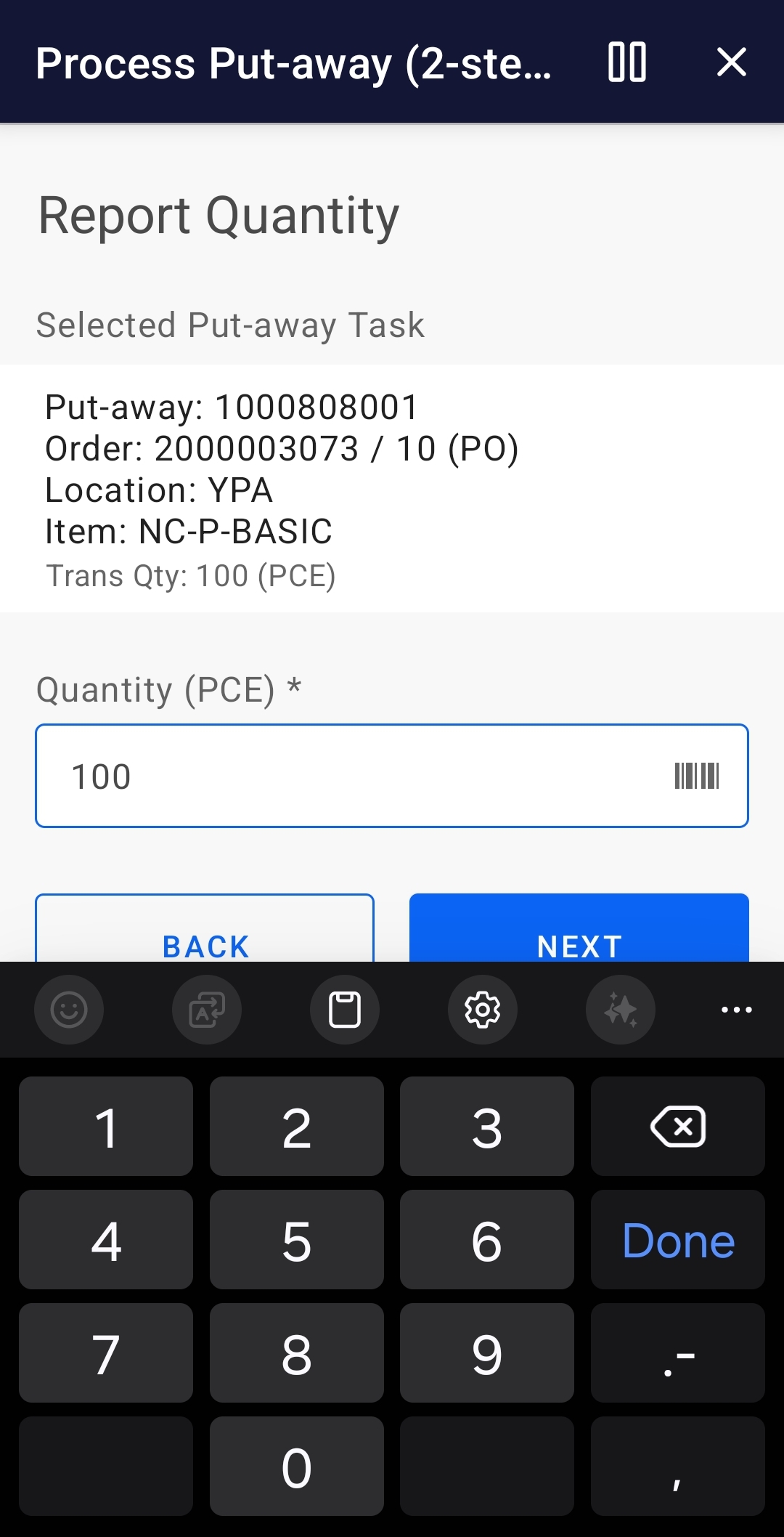Tap the number 9 key
The image size is (784, 1537).
pos(486,1353)
